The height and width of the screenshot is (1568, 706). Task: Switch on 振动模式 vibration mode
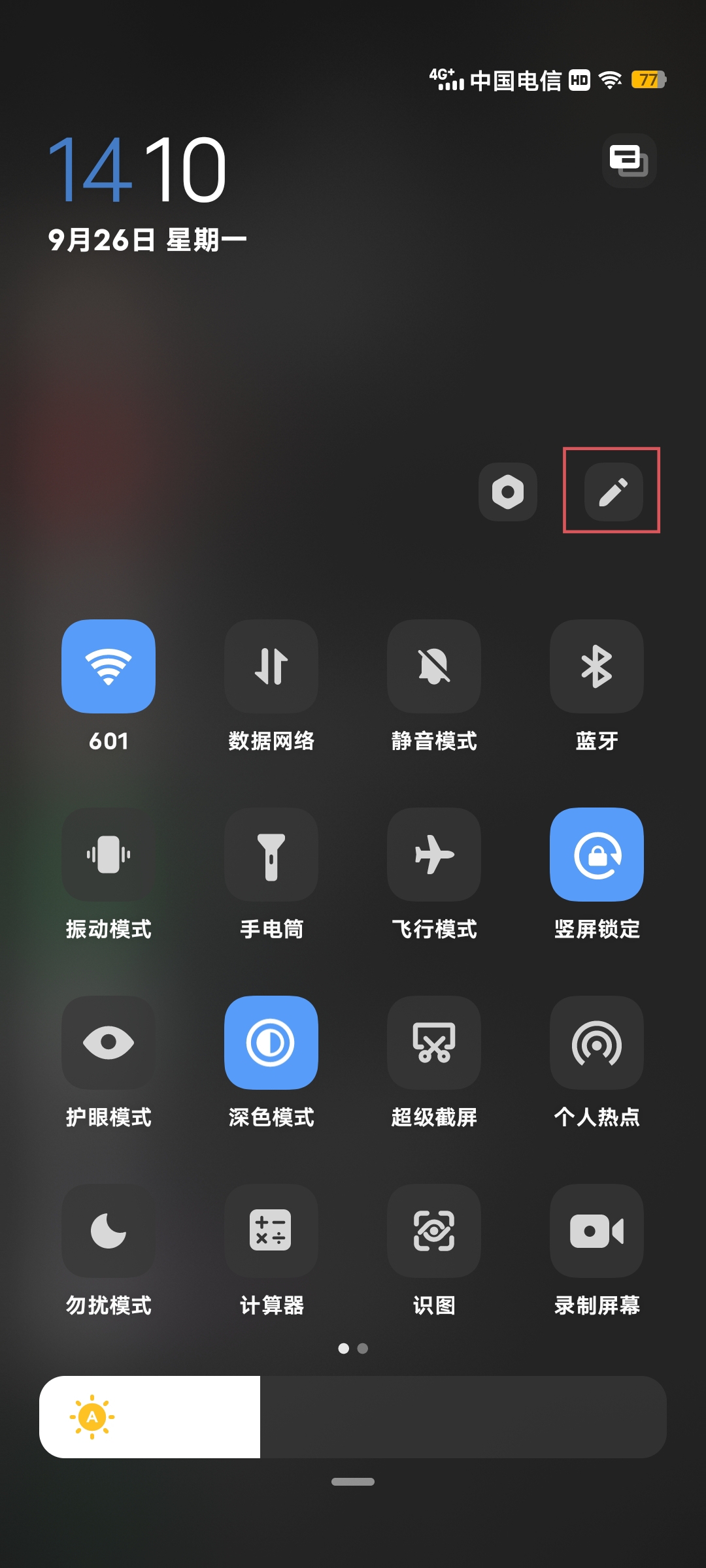[x=109, y=854]
